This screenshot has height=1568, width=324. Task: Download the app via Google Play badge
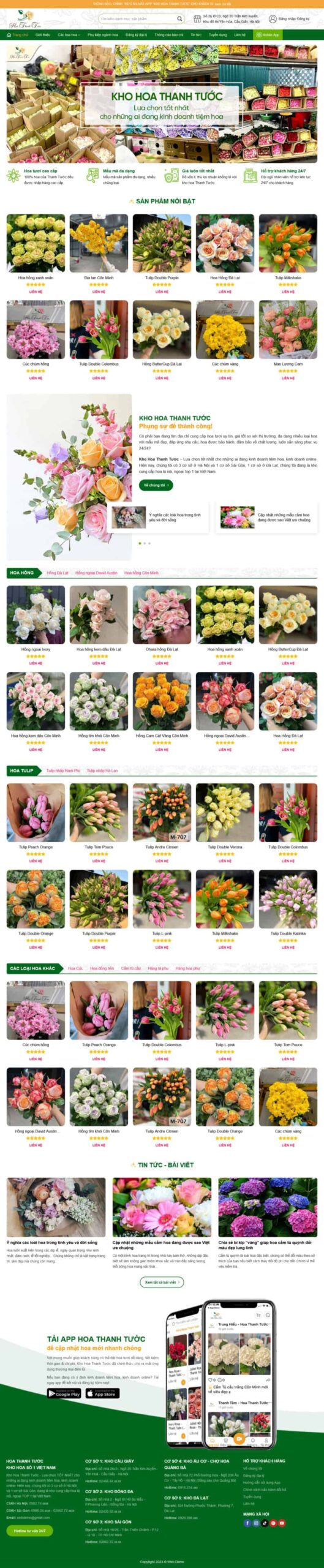click(x=64, y=1393)
